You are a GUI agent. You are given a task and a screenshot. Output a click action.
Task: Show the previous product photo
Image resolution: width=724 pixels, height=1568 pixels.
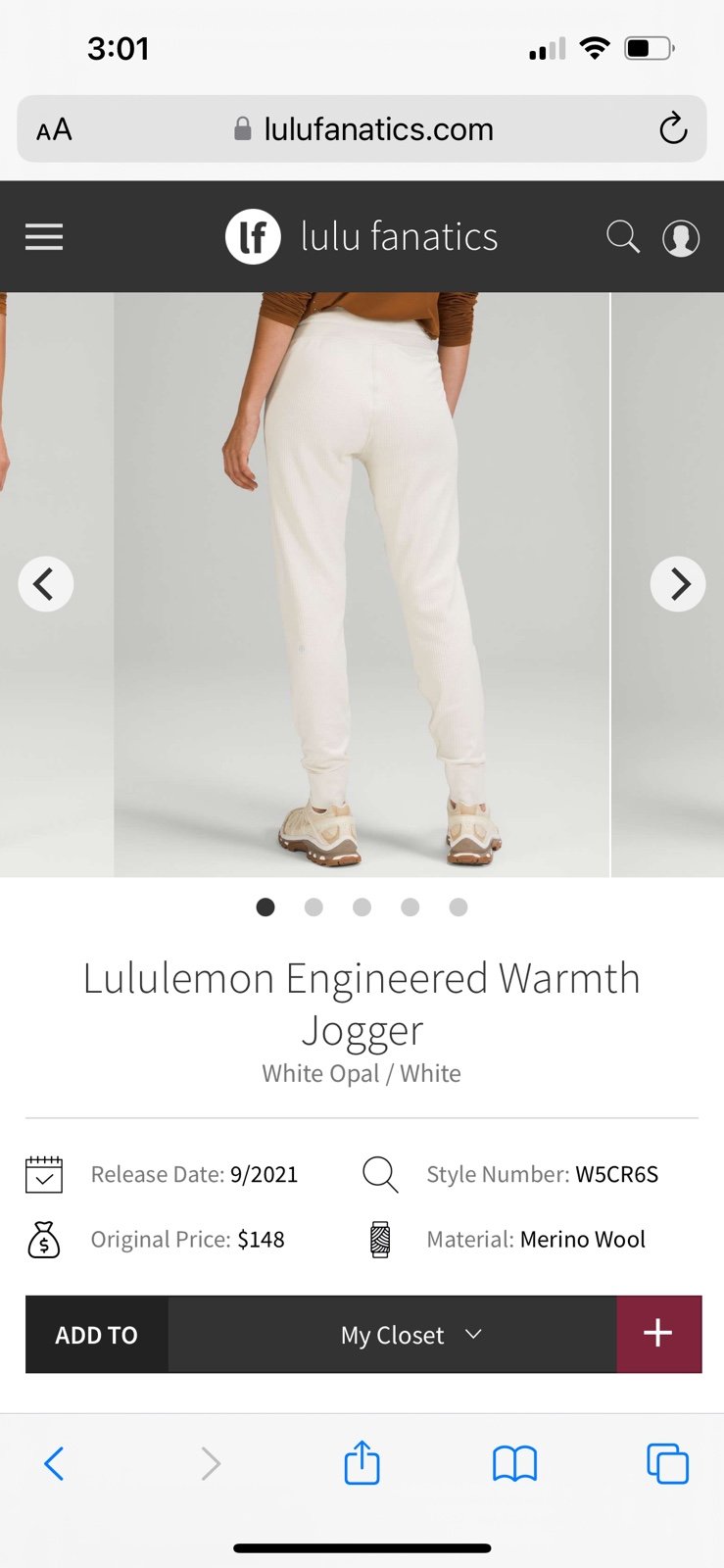(46, 584)
